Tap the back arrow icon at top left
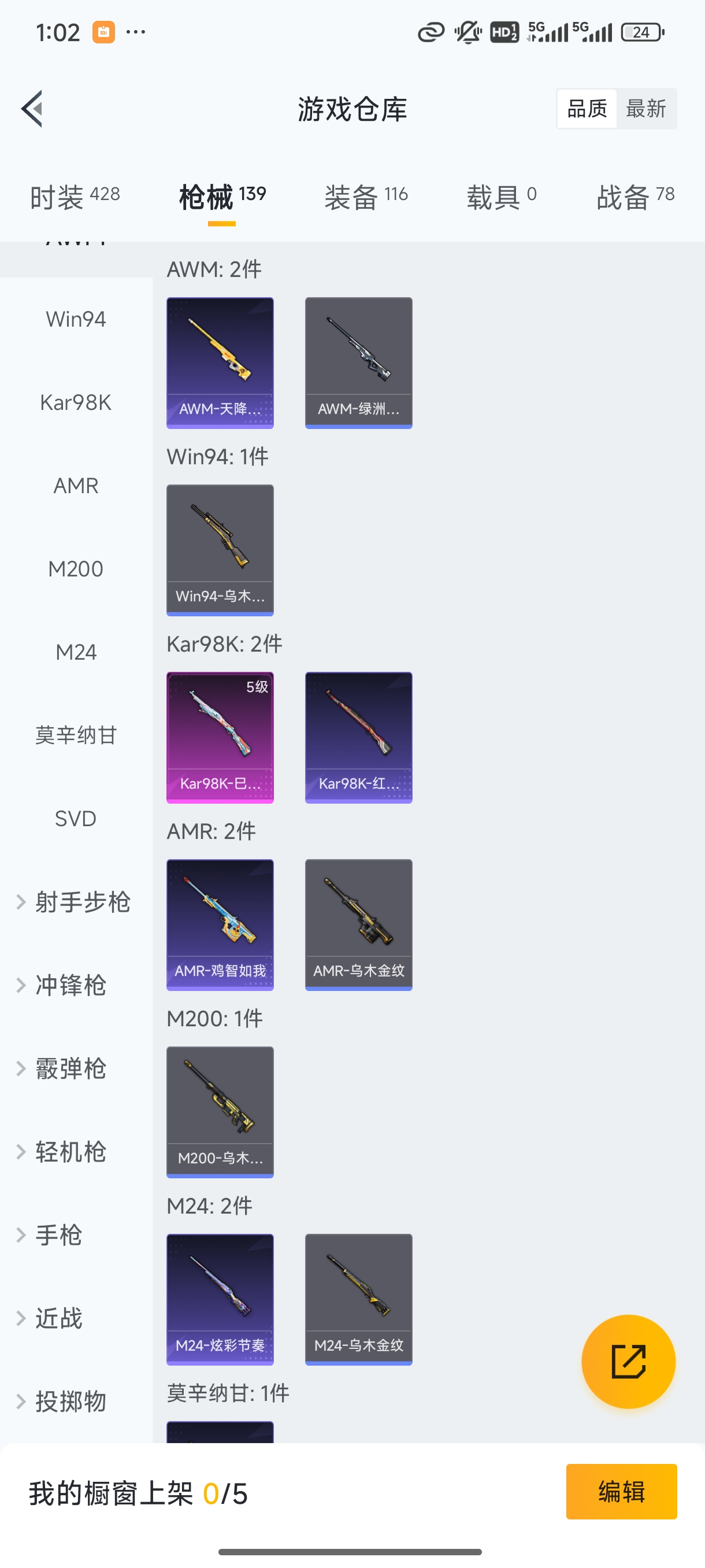The width and height of the screenshot is (705, 1568). click(32, 108)
